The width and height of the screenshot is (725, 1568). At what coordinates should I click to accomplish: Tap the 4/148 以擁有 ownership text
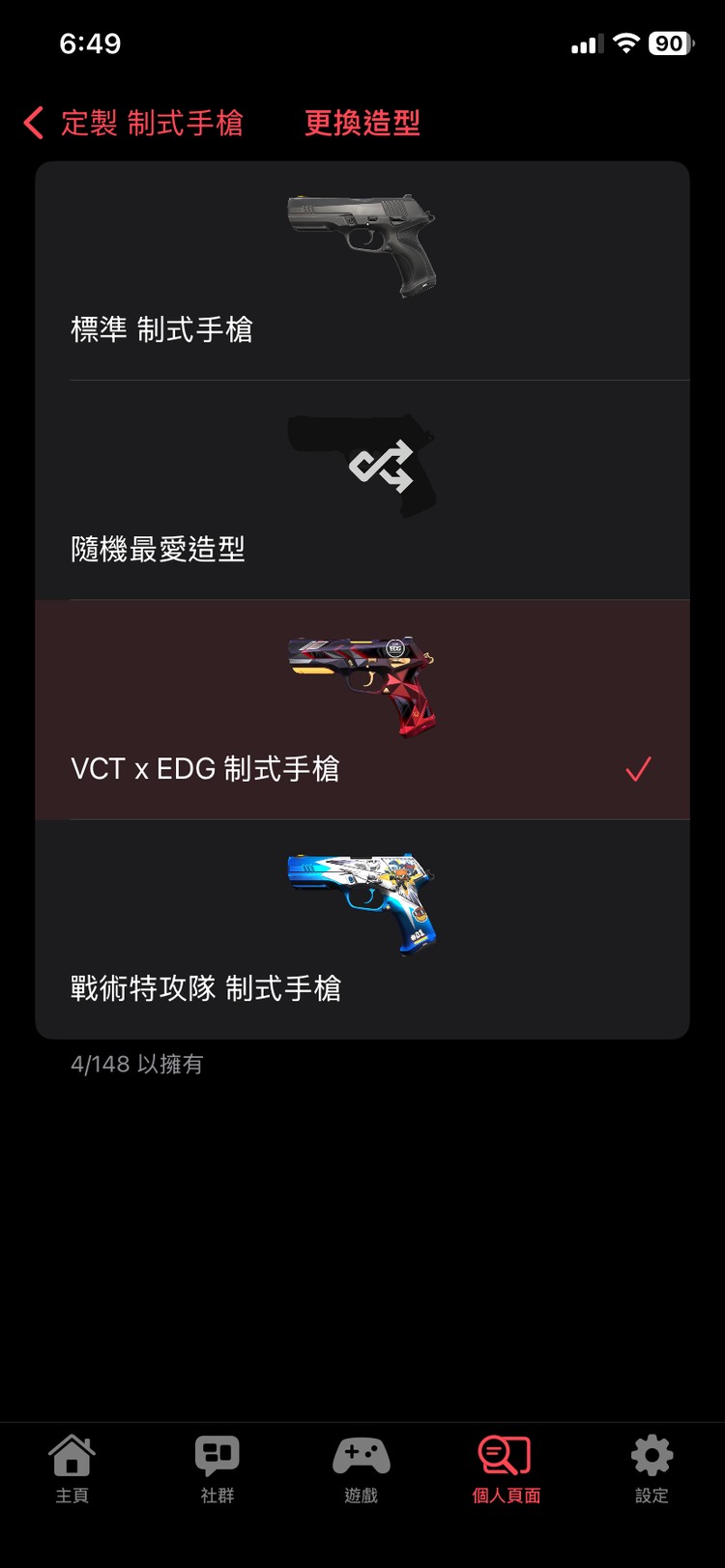coord(139,1063)
